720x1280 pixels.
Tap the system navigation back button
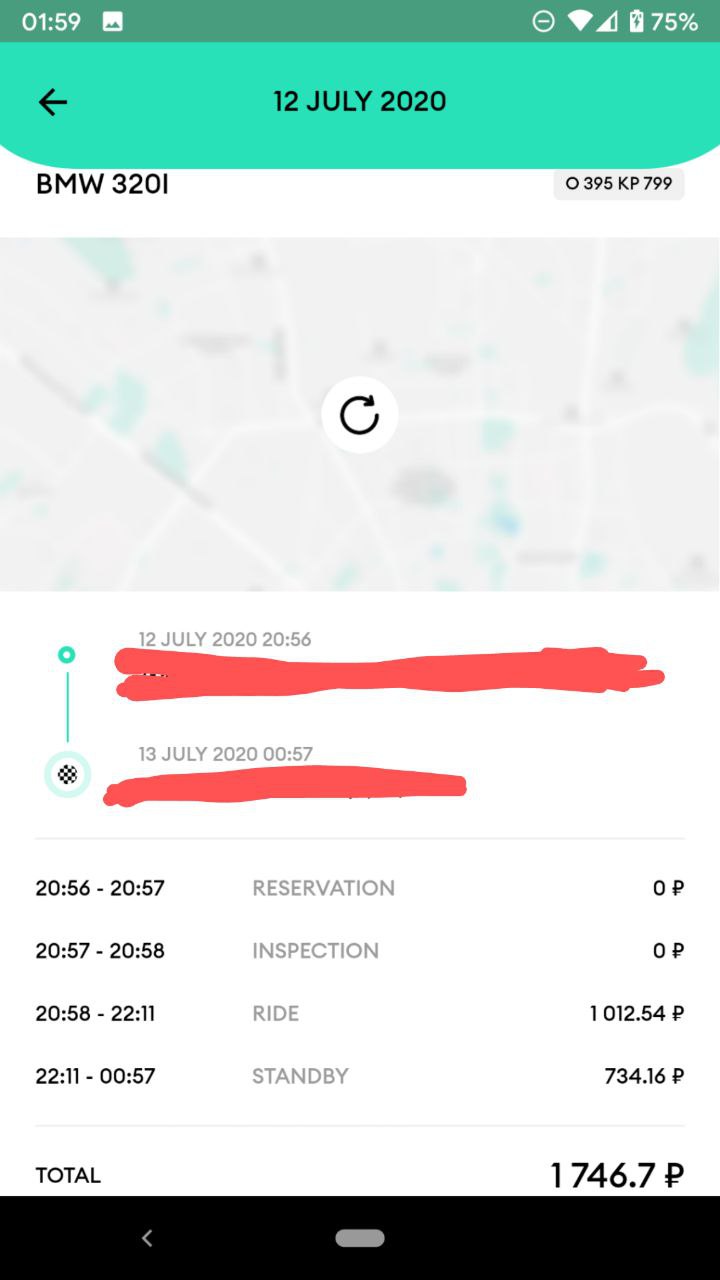[147, 1238]
